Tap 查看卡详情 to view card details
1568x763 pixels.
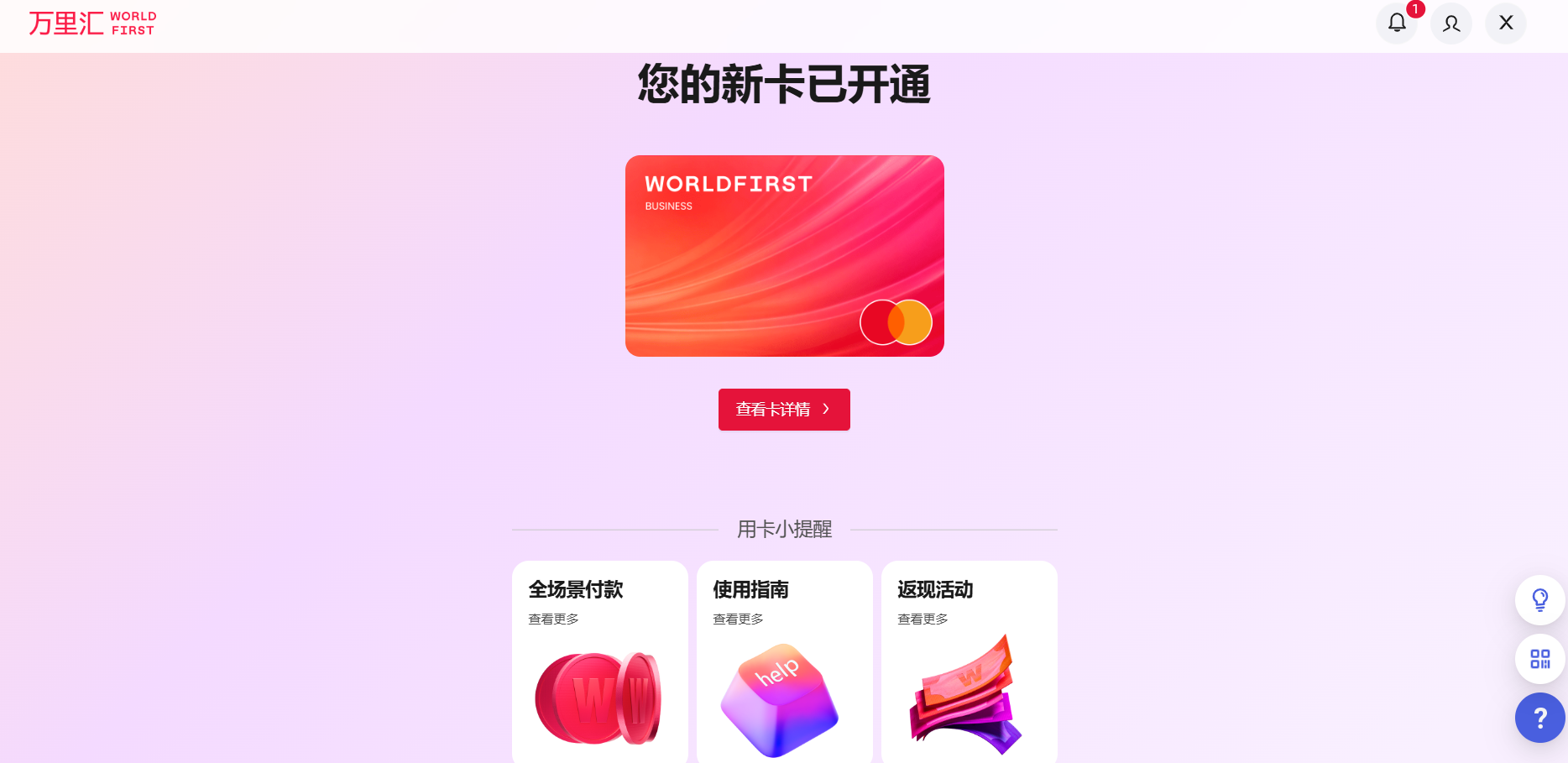click(784, 410)
